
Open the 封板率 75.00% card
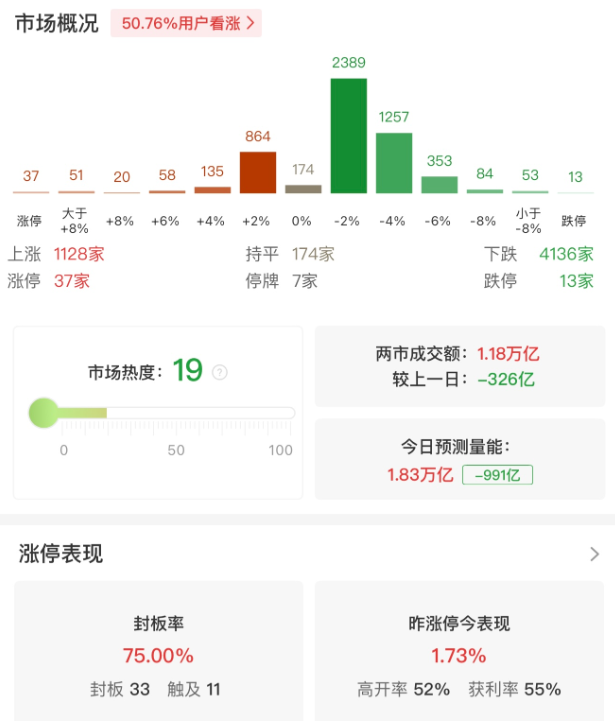[158, 655]
